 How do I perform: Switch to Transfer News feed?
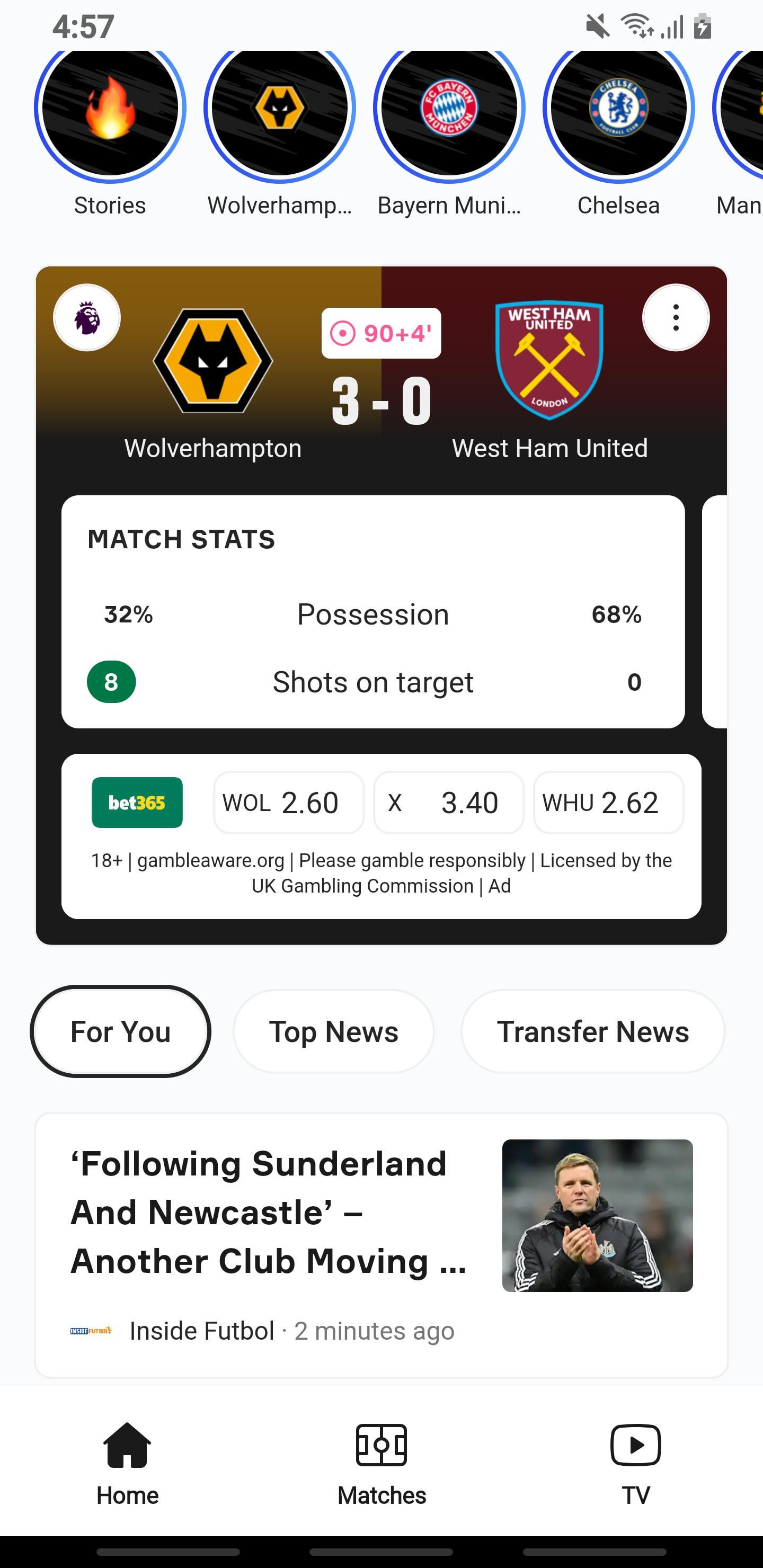(x=592, y=1032)
